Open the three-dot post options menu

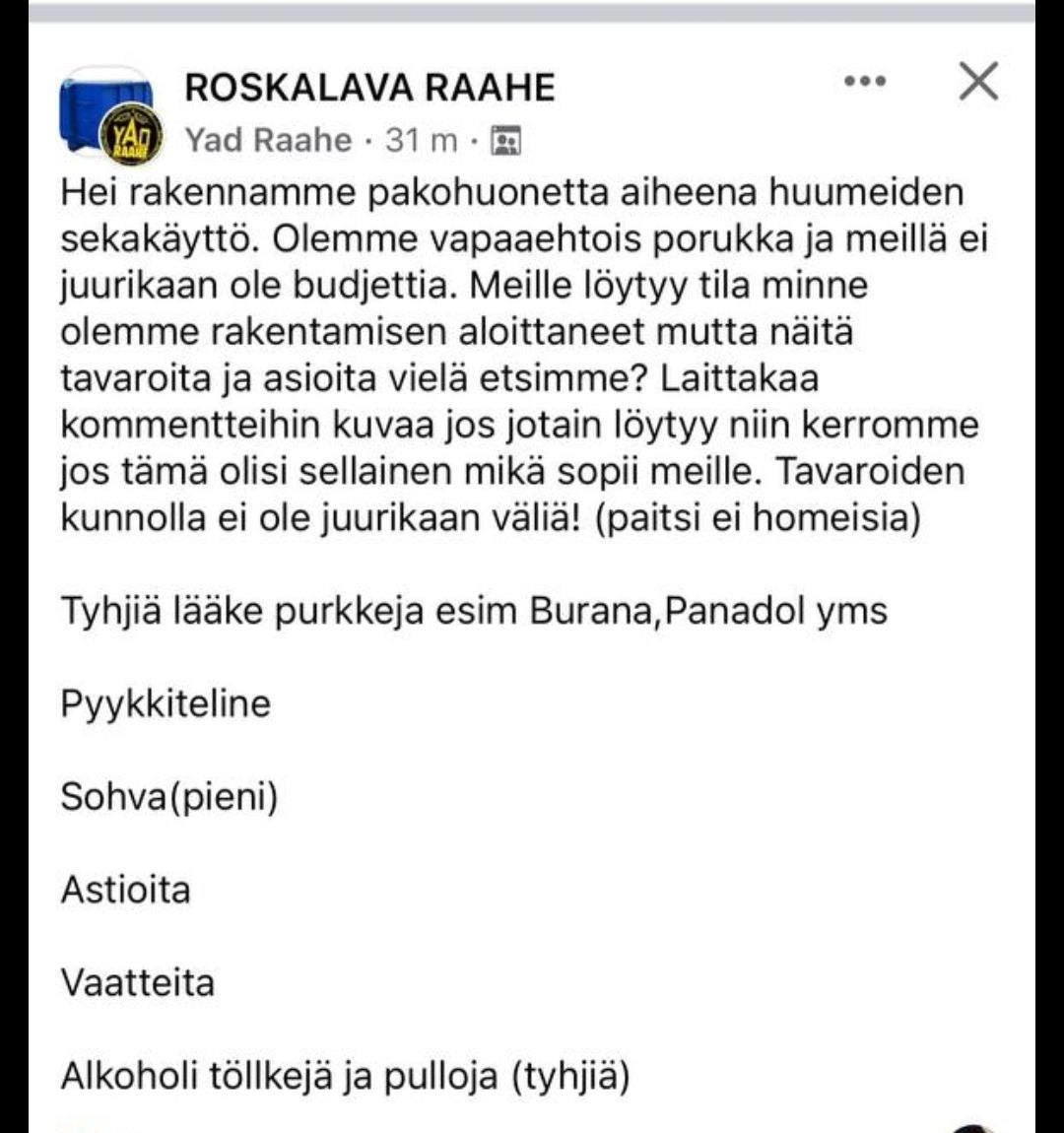865,82
